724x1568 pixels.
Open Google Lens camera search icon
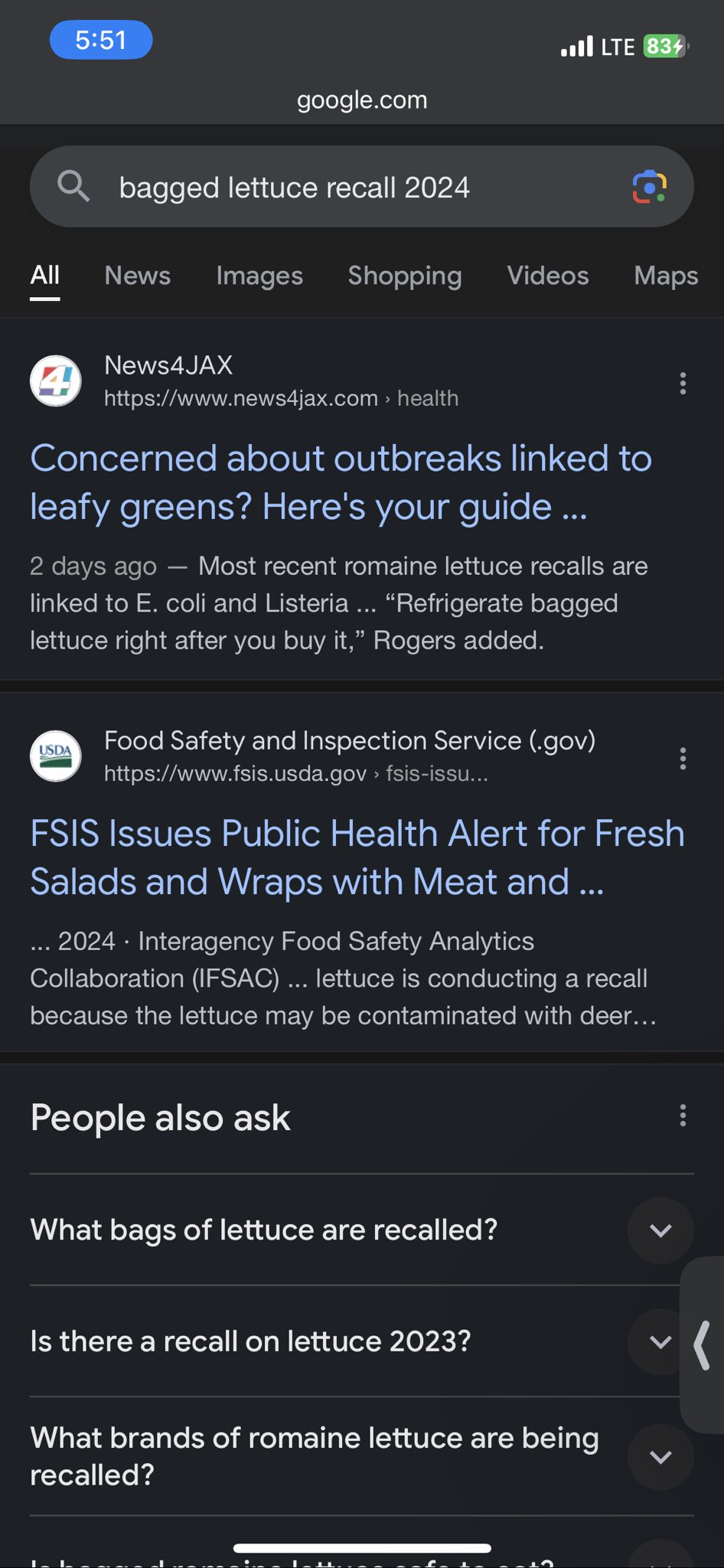pos(649,187)
